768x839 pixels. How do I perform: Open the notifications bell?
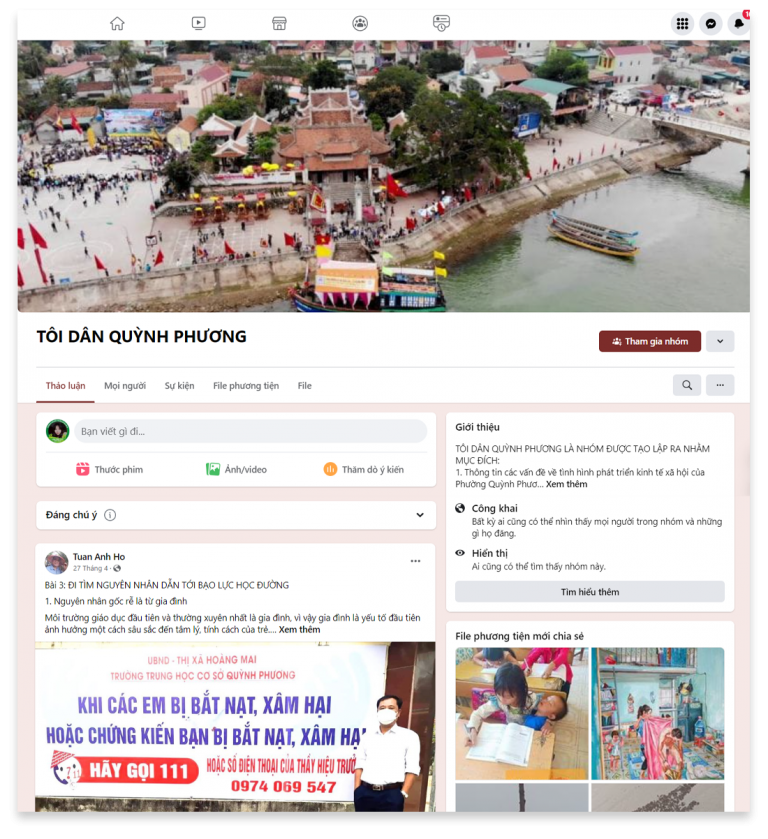pos(739,23)
